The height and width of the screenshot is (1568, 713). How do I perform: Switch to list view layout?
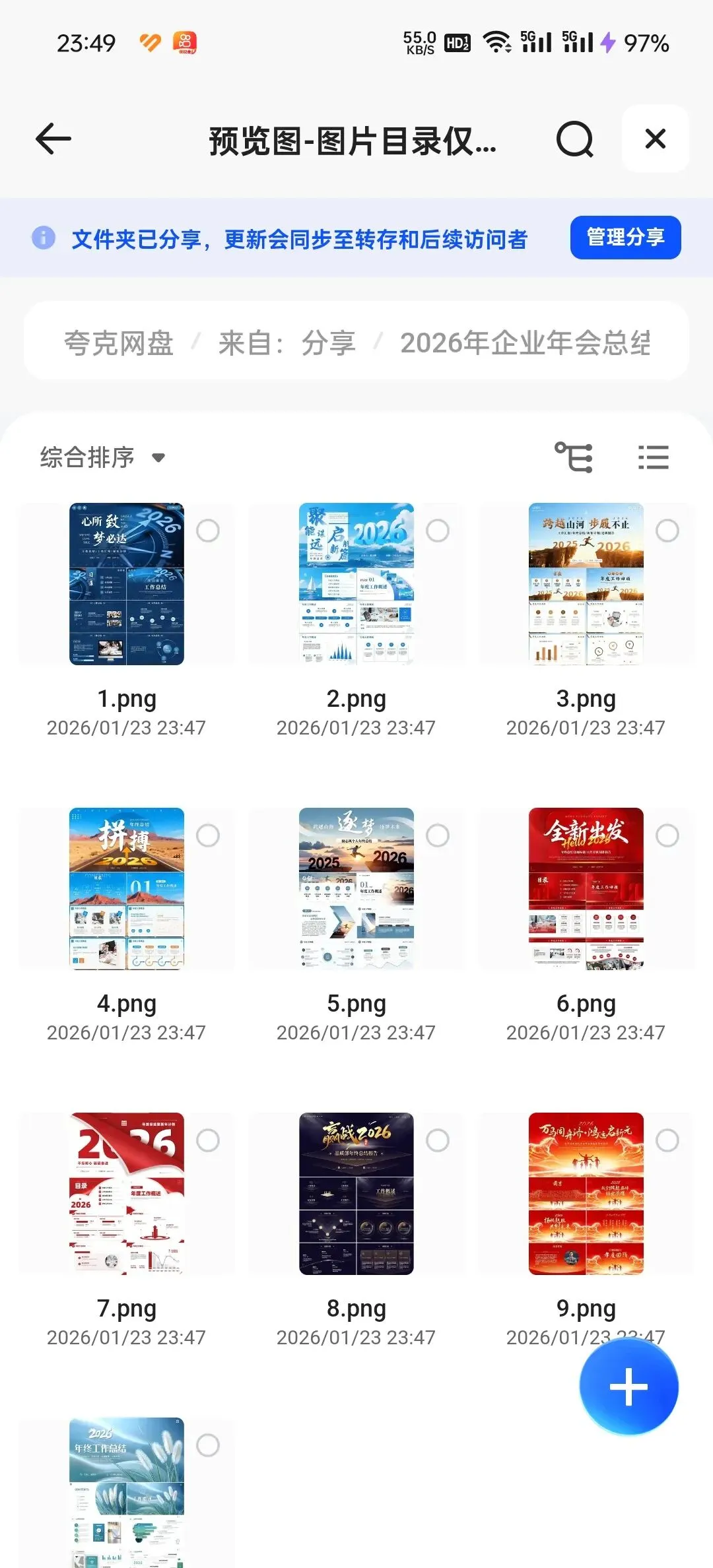pyautogui.click(x=653, y=457)
